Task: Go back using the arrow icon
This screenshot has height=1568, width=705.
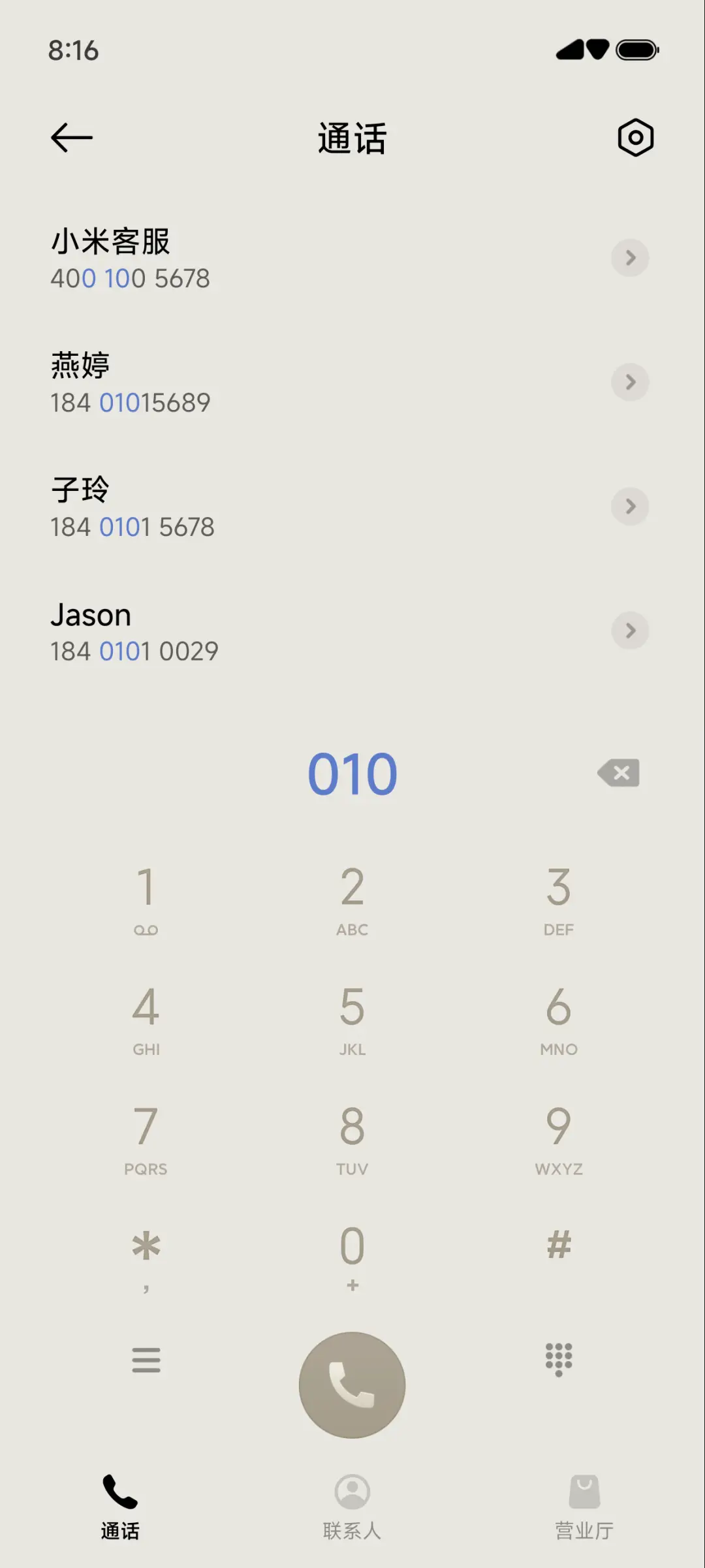Action: [x=71, y=137]
